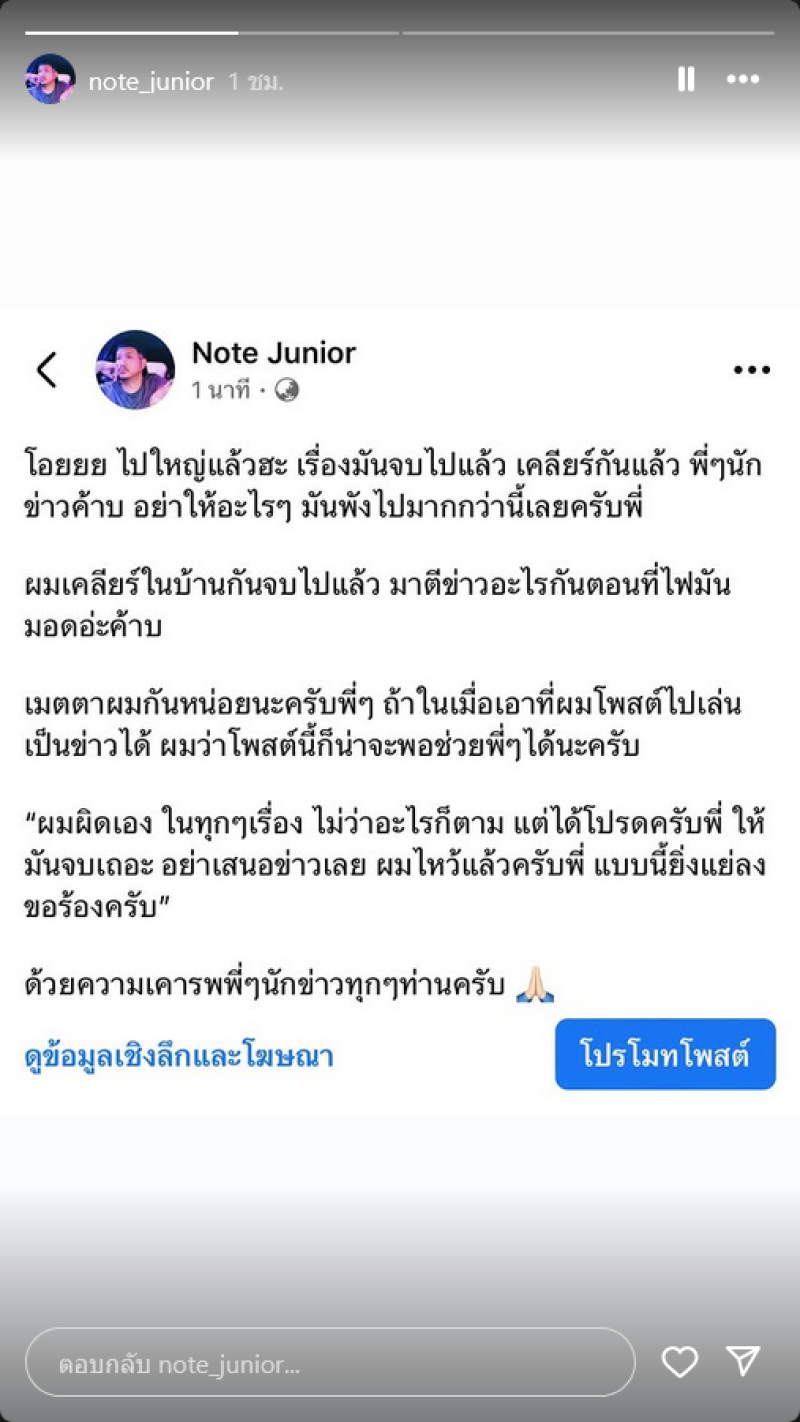
Task: Share the story via paper plane icon
Action: (x=743, y=1361)
